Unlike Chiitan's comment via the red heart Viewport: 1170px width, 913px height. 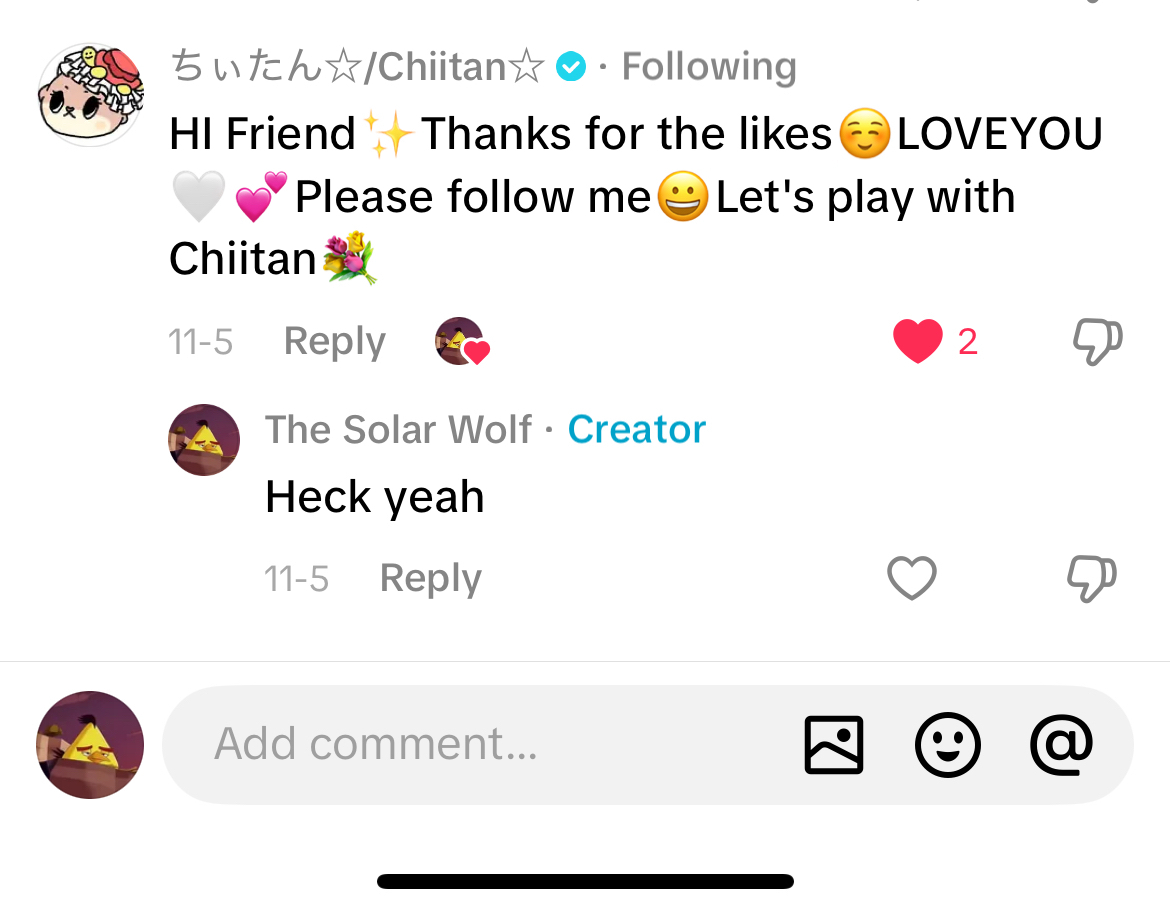click(917, 342)
